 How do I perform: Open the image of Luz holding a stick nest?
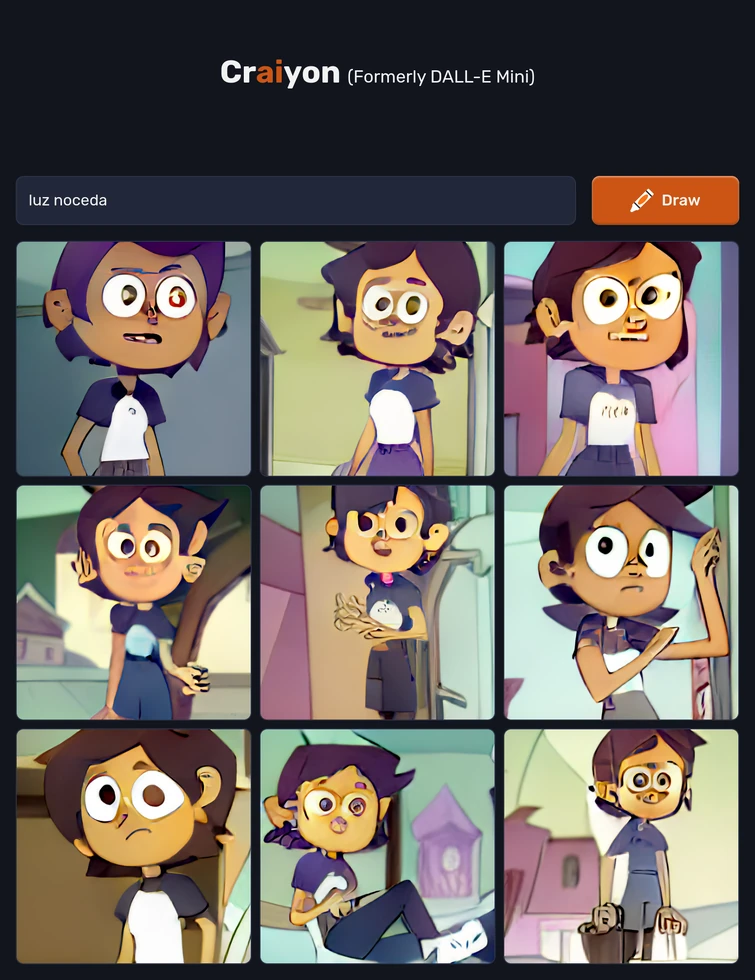point(377,601)
